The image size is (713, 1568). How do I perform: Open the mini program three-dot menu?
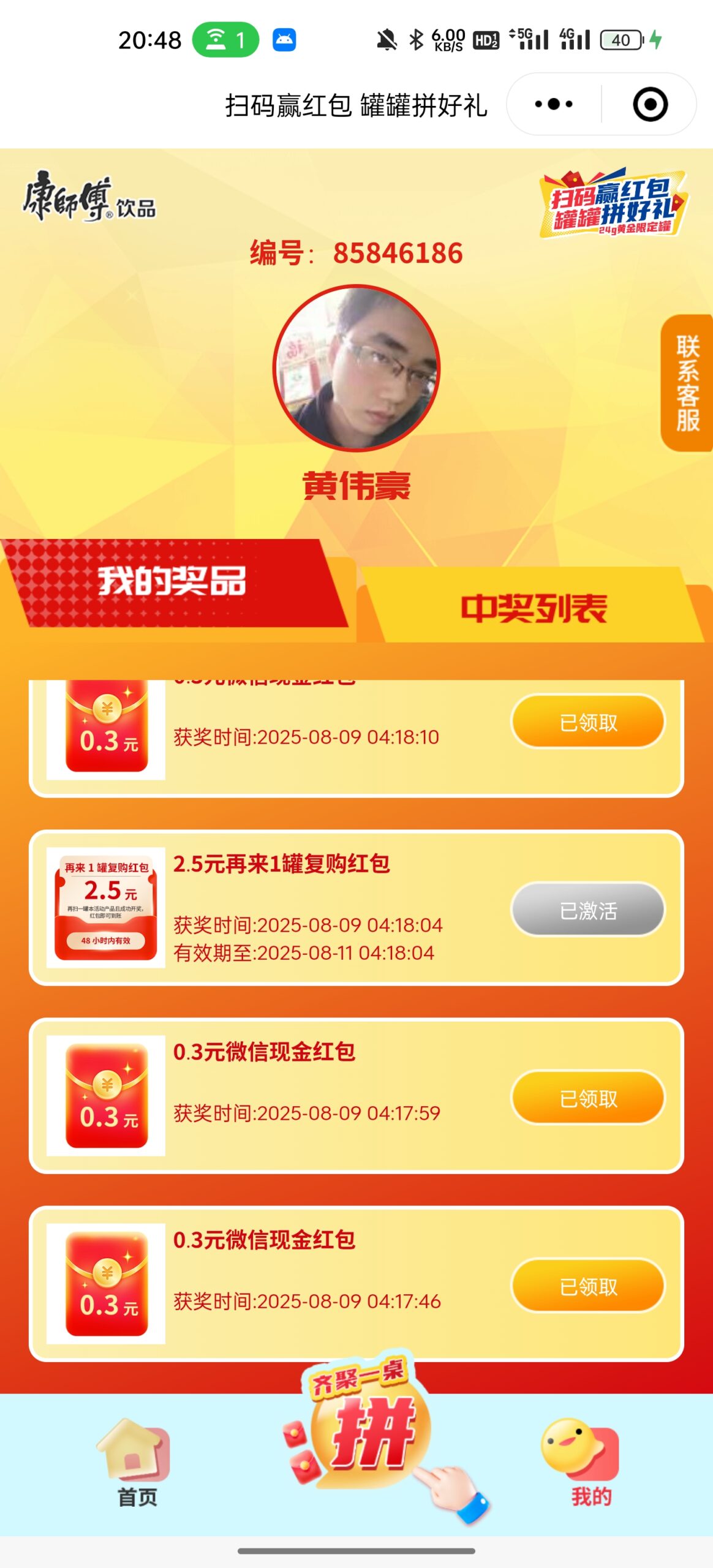554,104
